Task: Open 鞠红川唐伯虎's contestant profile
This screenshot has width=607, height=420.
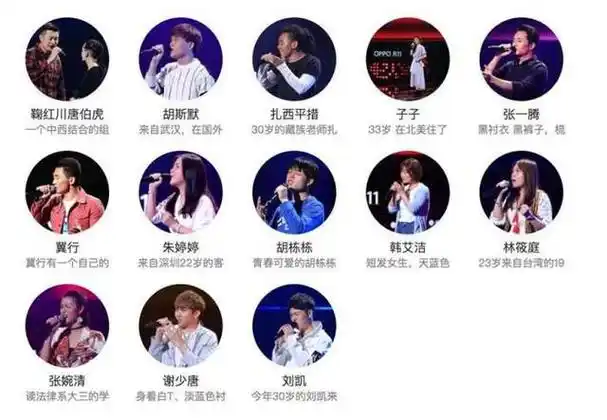Action: click(x=67, y=59)
